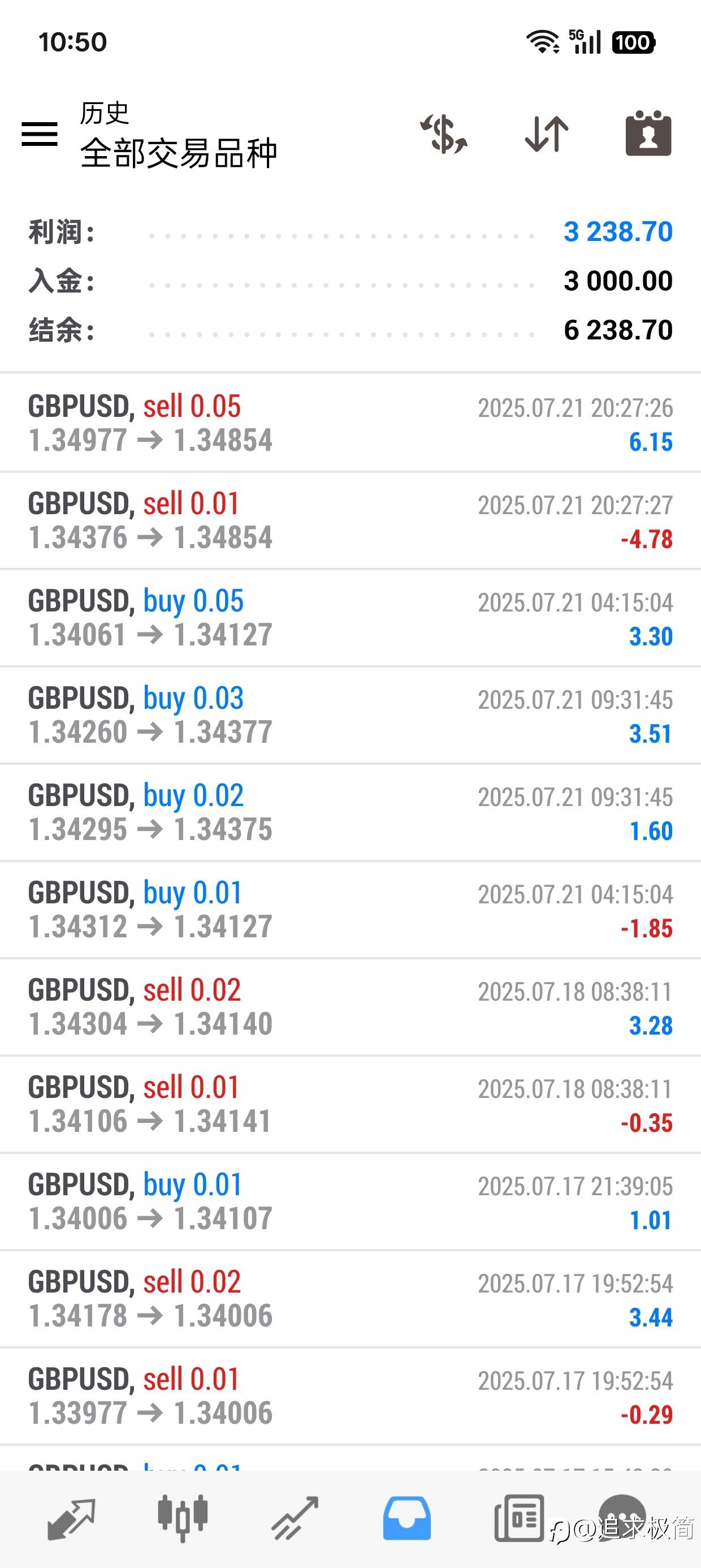Image resolution: width=701 pixels, height=1568 pixels.
Task: Tap the symbol filter dollar icon
Action: [444, 134]
